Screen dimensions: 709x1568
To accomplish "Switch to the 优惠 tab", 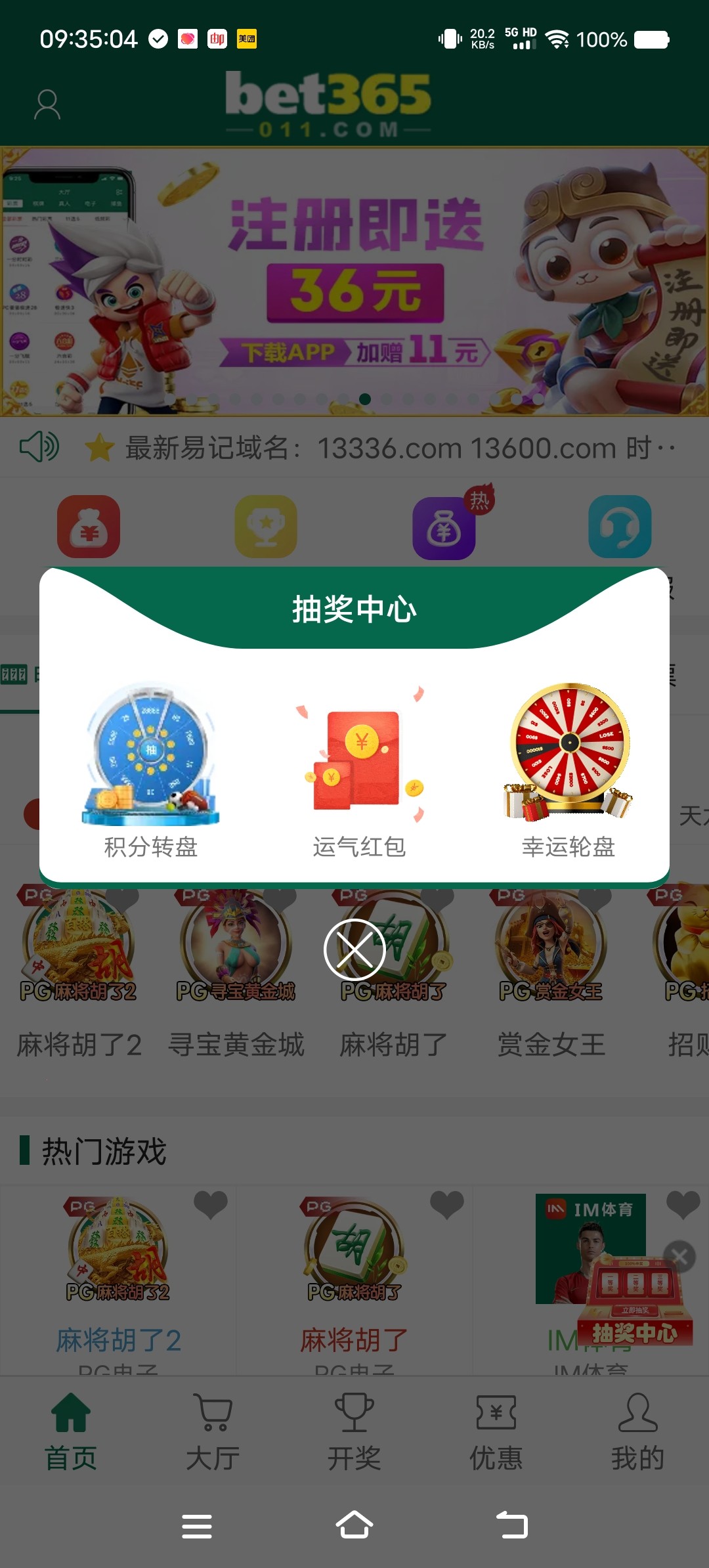I will coord(496,1431).
